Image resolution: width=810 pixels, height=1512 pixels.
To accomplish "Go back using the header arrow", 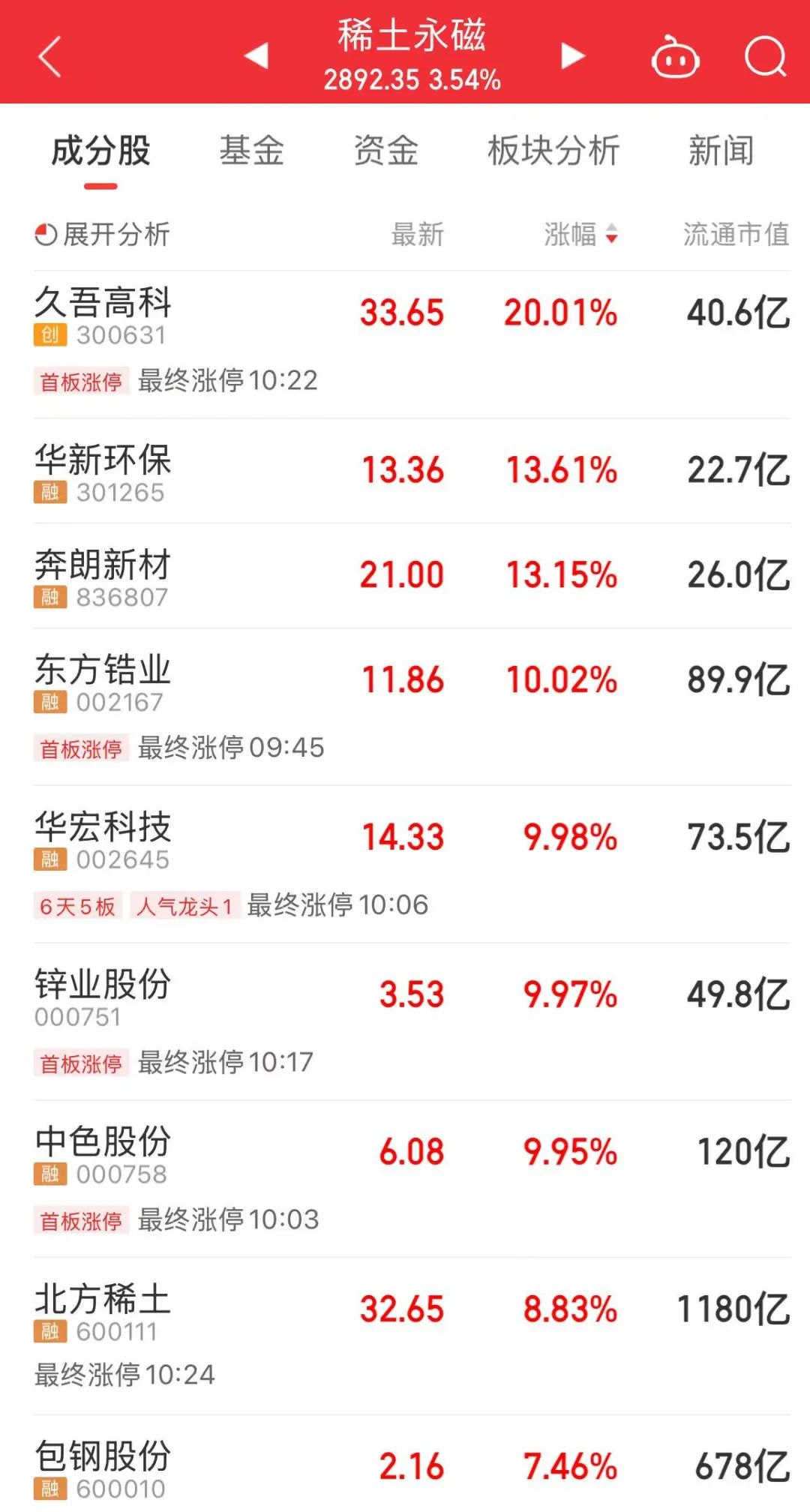I will 49,57.
